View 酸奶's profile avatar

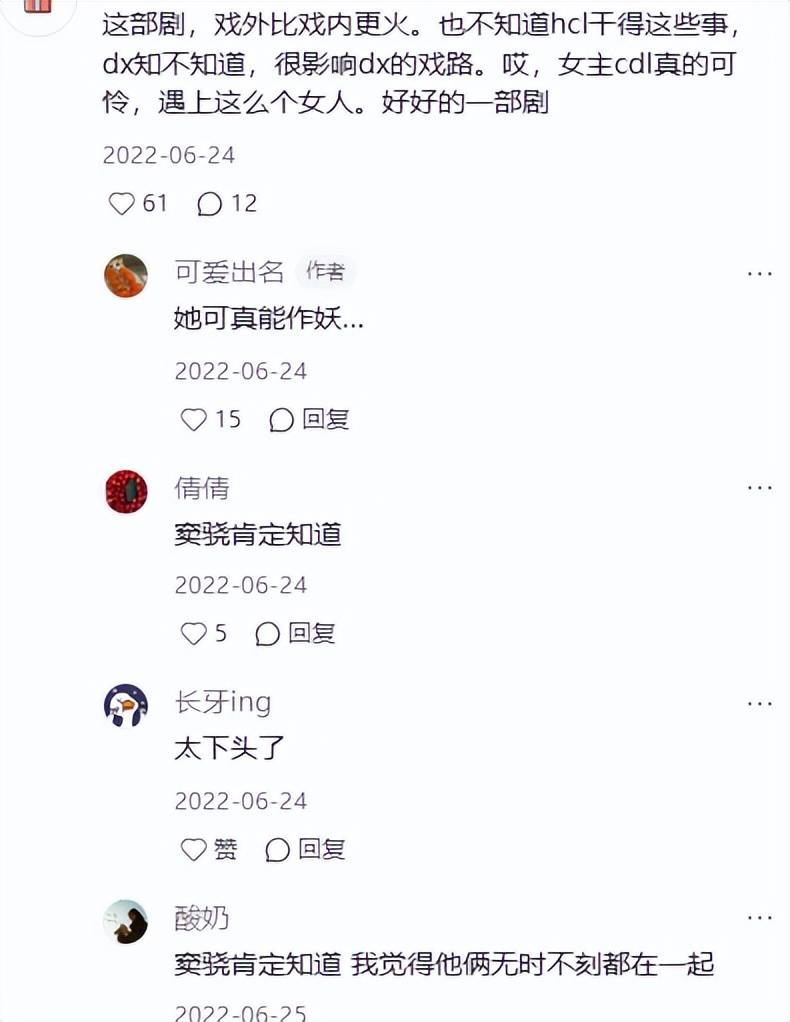click(x=126, y=921)
